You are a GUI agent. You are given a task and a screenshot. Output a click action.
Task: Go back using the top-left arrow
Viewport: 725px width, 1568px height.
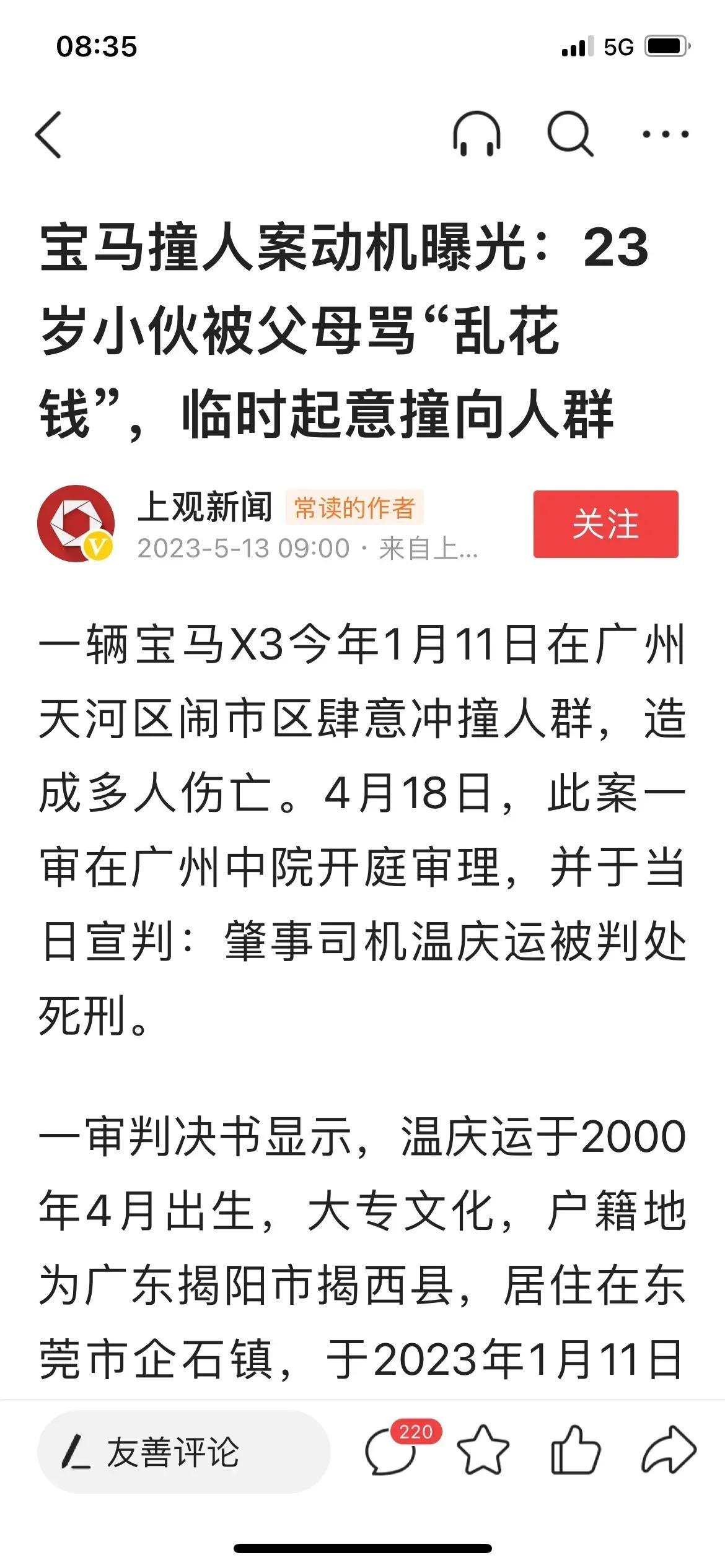coord(49,134)
